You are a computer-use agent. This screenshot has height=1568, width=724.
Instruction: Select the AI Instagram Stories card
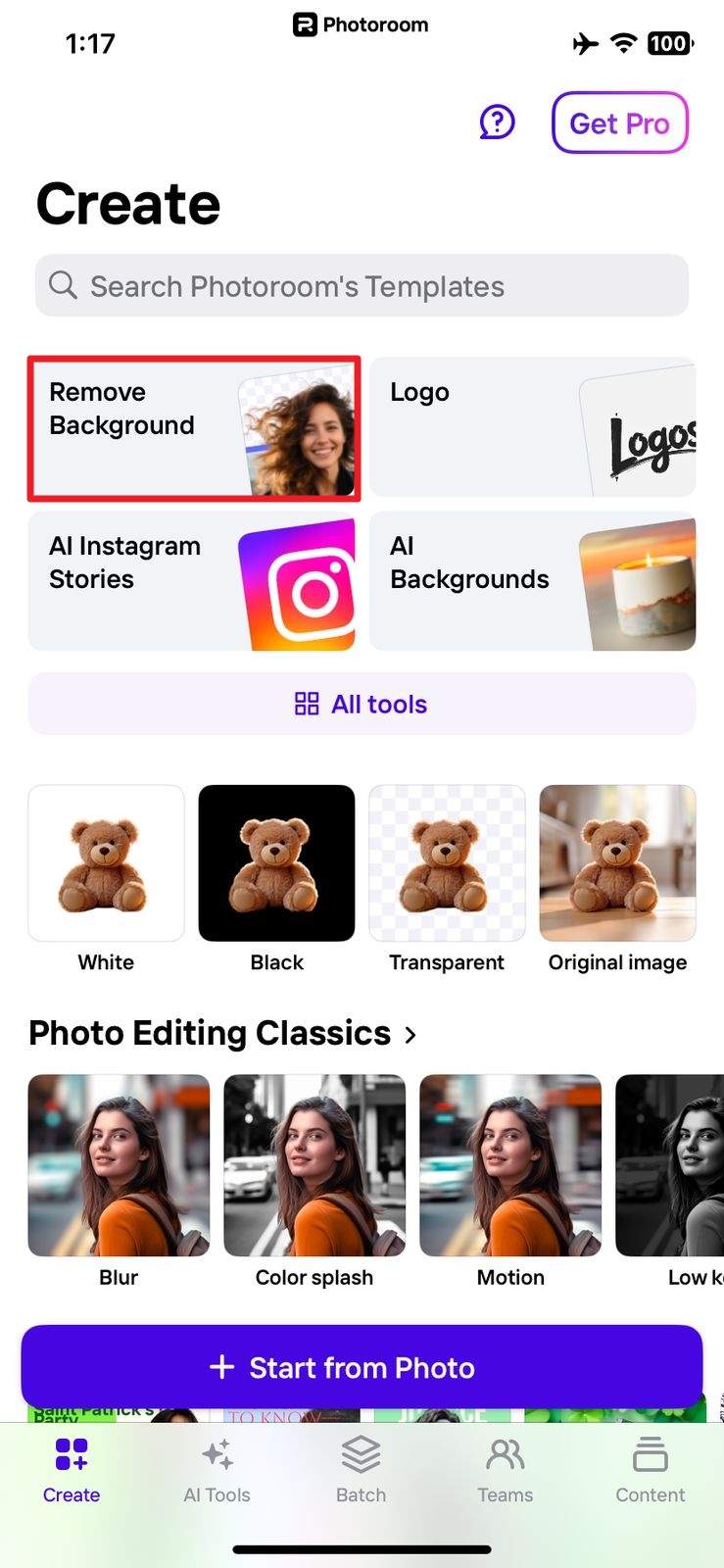coord(192,581)
